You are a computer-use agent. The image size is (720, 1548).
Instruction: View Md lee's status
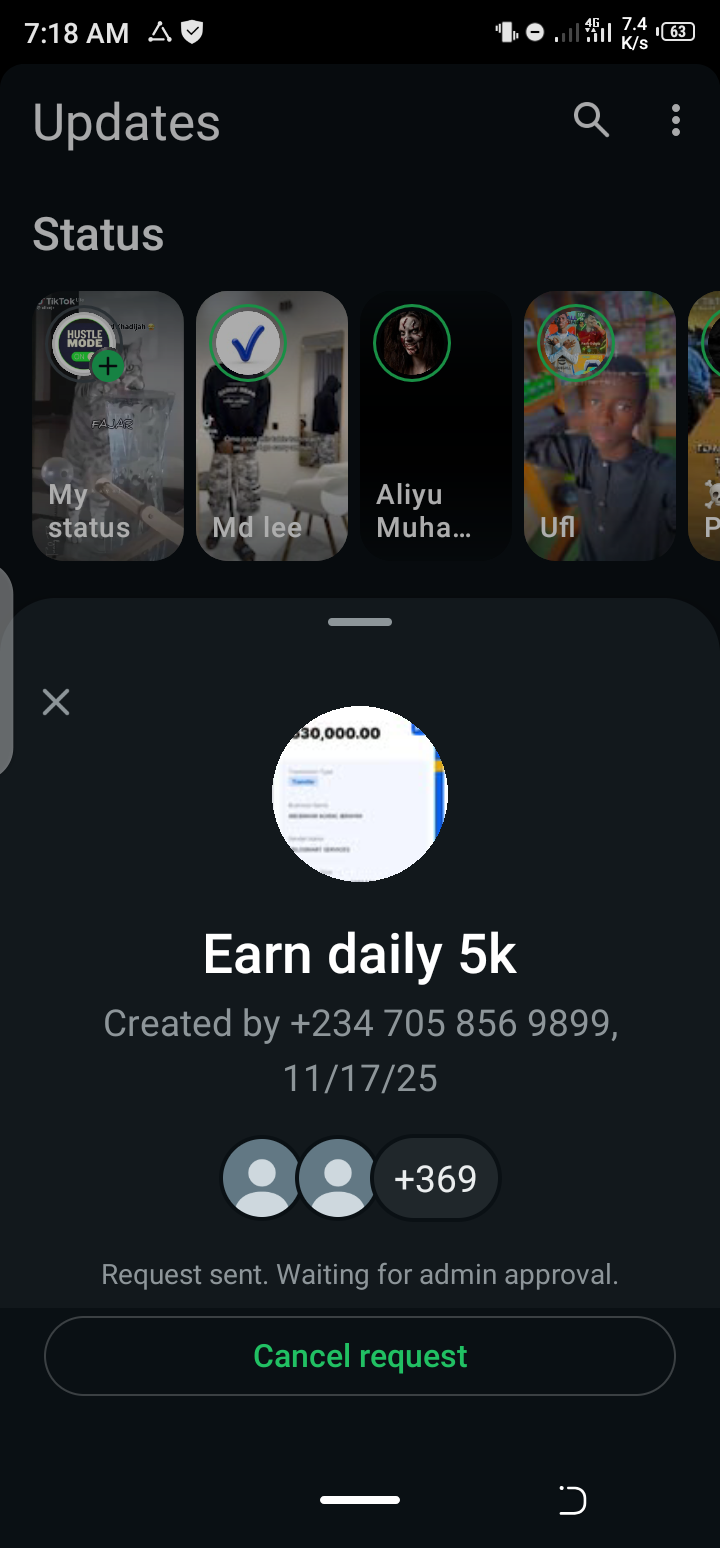click(x=272, y=425)
